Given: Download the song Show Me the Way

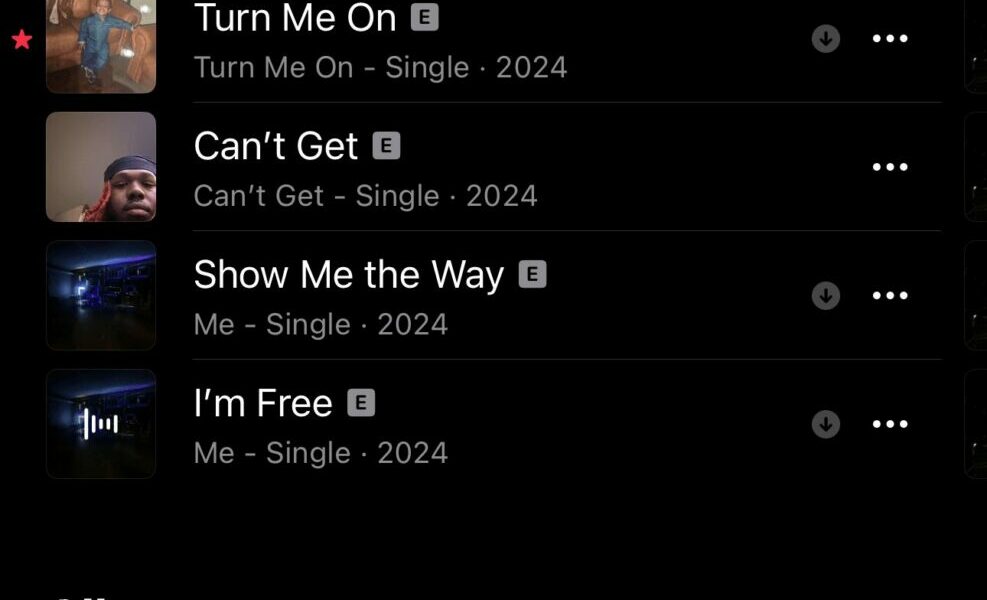Looking at the screenshot, I should click(x=825, y=296).
